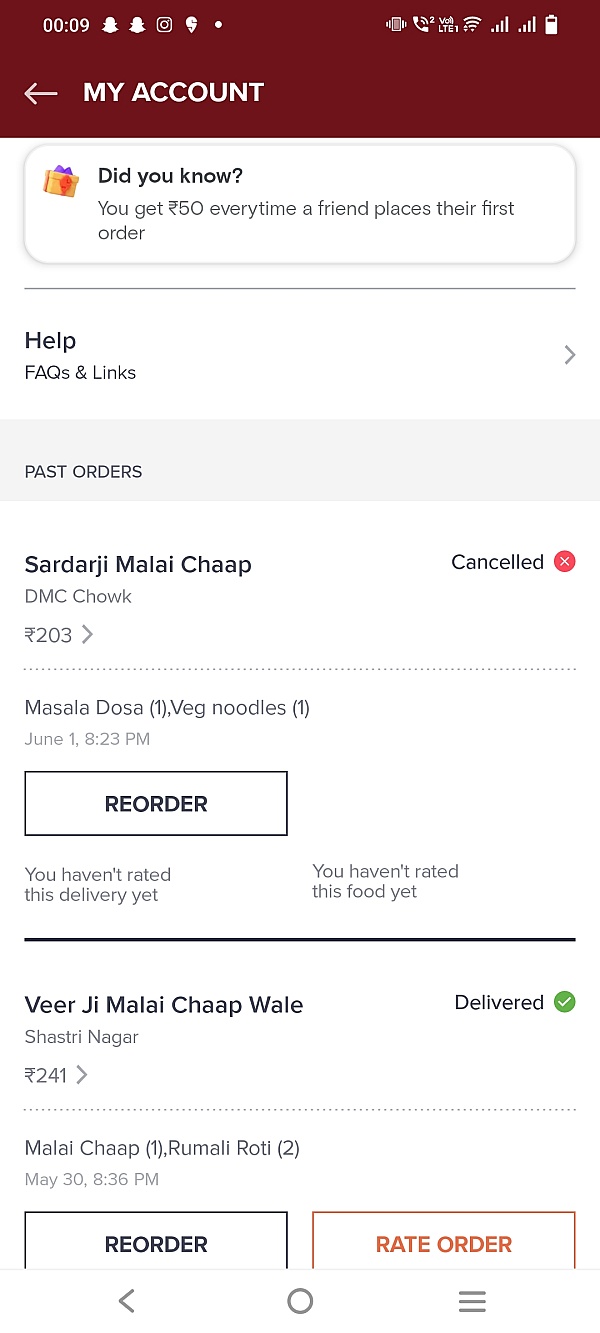Screen dimensions: 600x1333
Task: View ₹203 Sardarji Malai Chaap order details
Action: pyautogui.click(x=59, y=635)
